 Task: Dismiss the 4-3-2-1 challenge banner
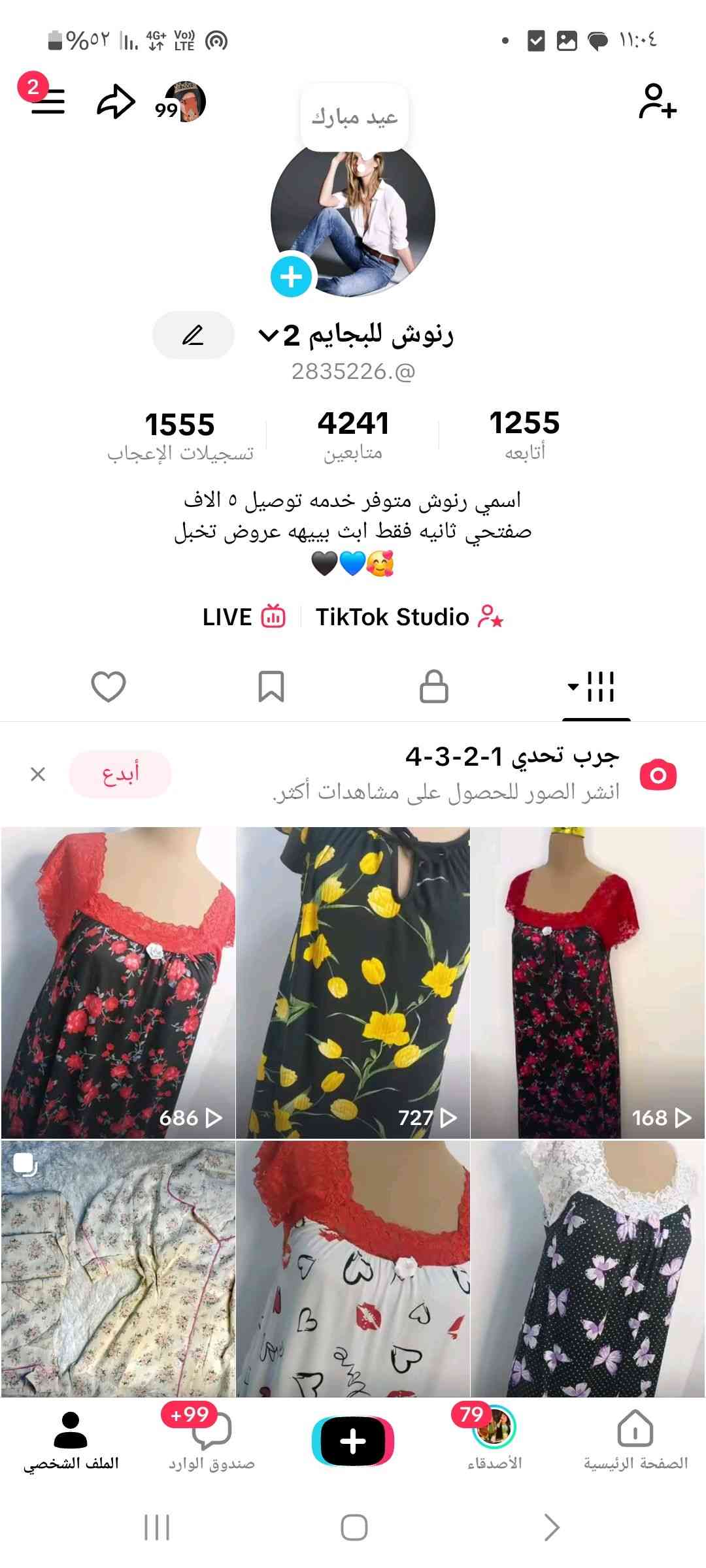point(38,774)
